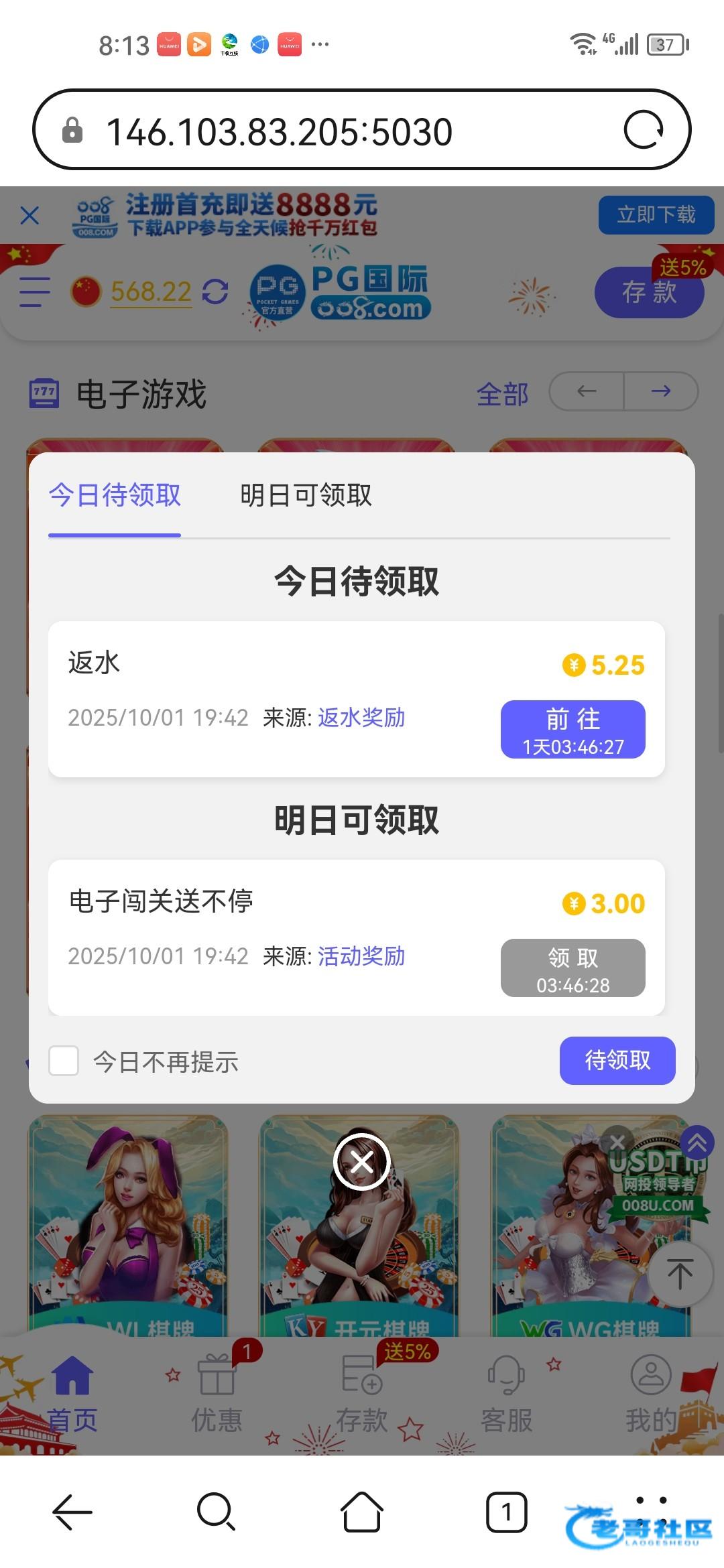724x1568 pixels.
Task: Select the 今日待领取 tab
Action: [115, 496]
